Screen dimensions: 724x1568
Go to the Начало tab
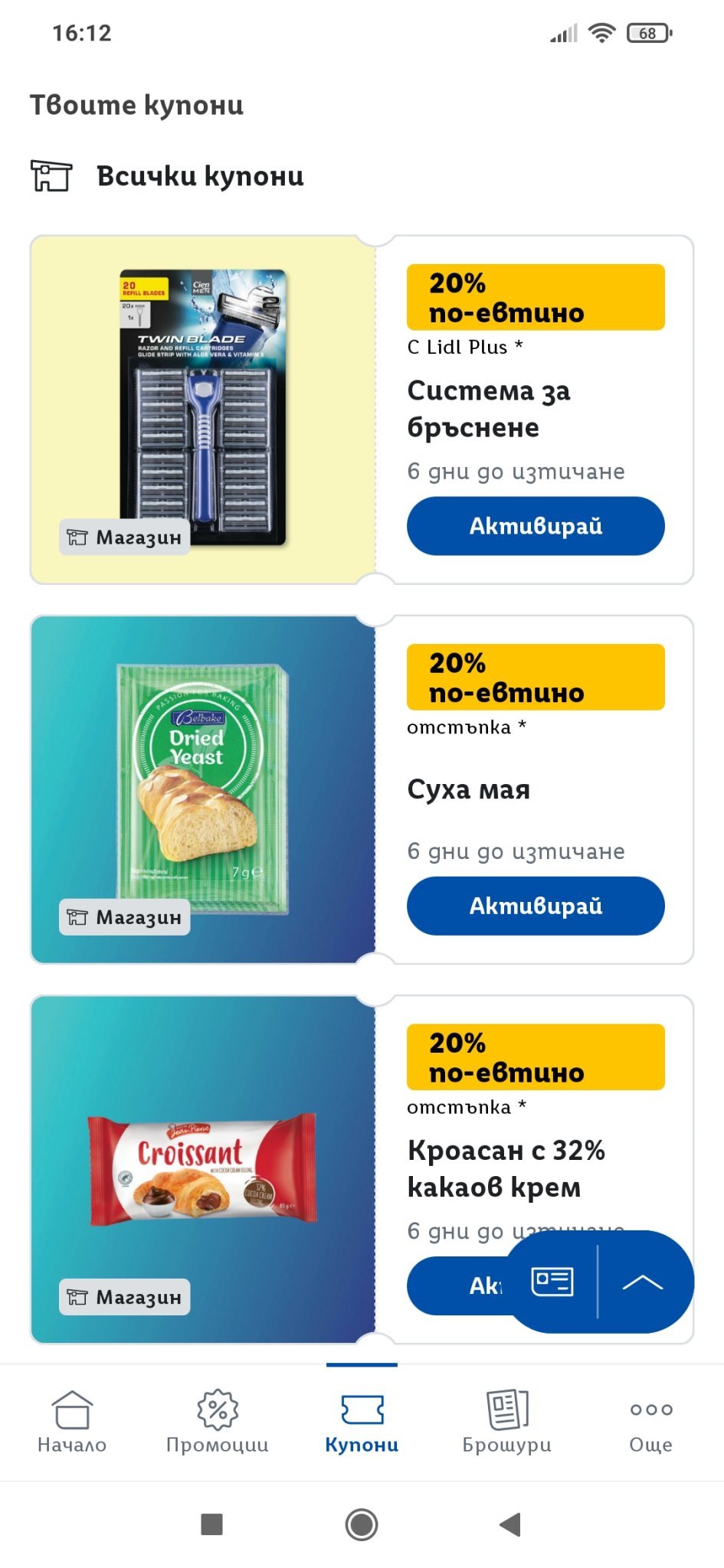coord(72,1422)
